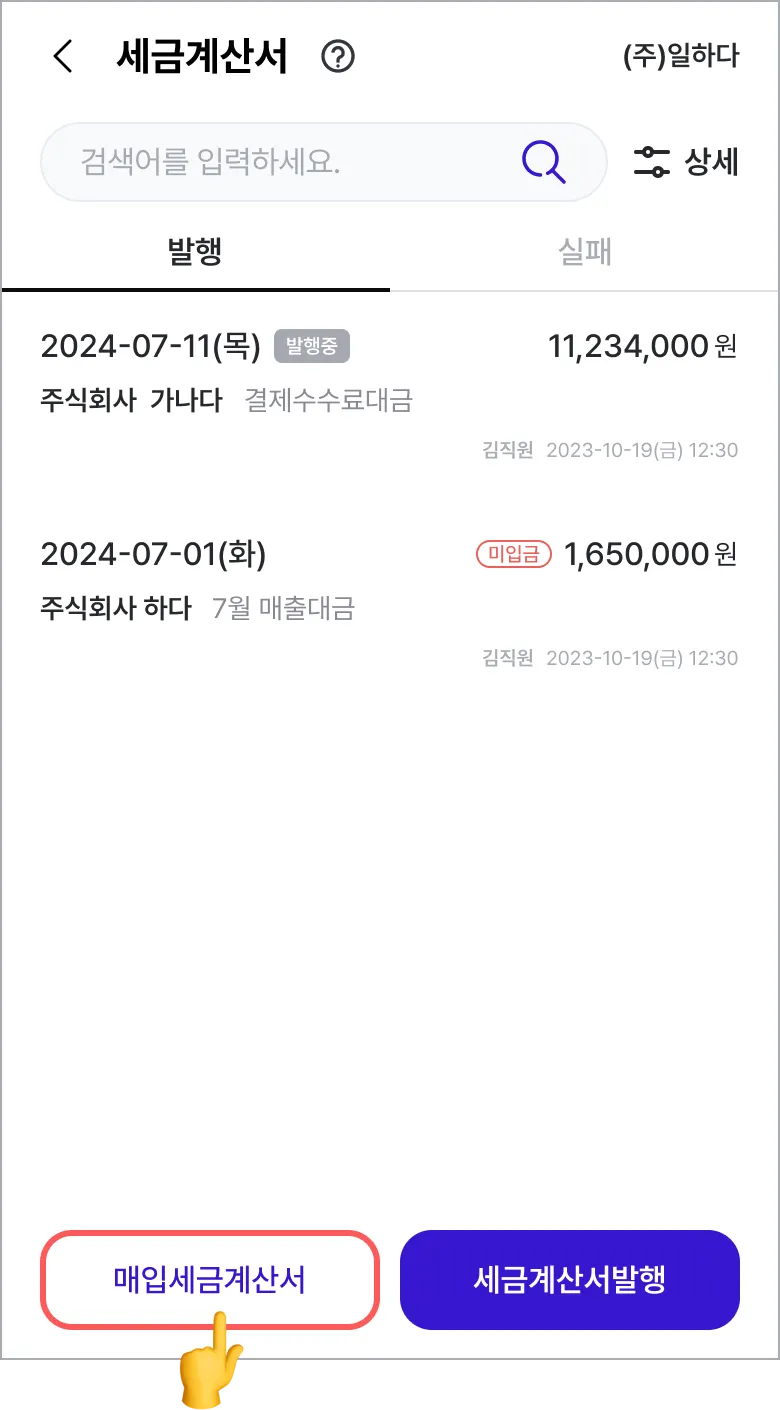Open the 상세 filter options
The image size is (780, 1410).
click(686, 162)
